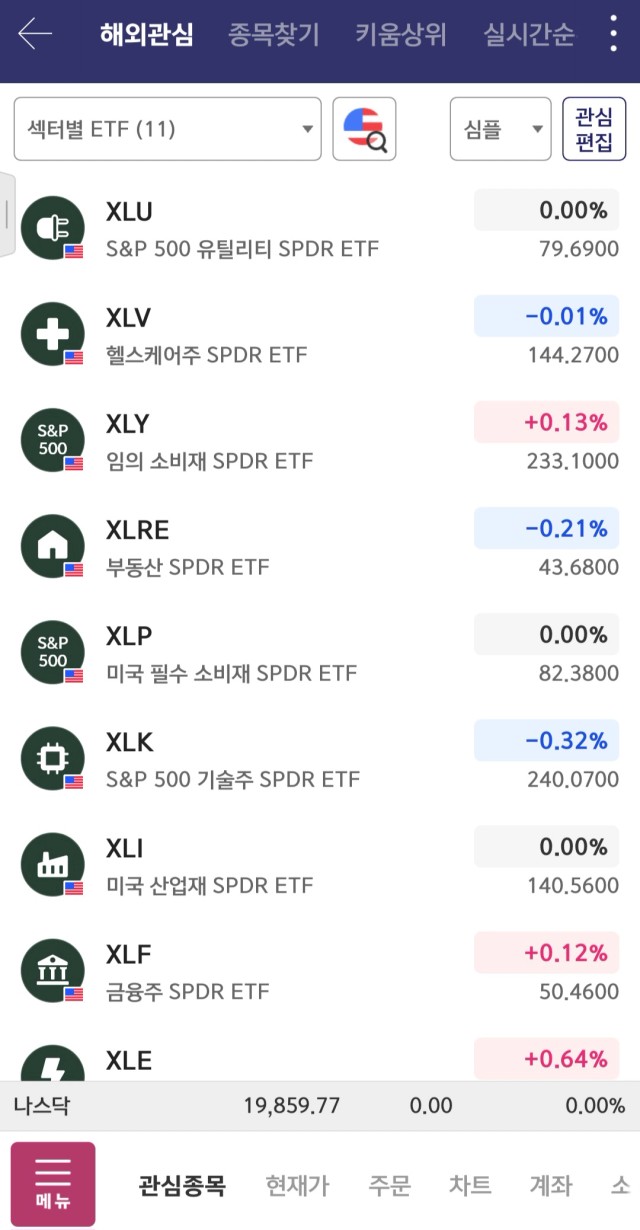Select the XLK 기술주 ETF row
640x1230 pixels.
point(320,759)
